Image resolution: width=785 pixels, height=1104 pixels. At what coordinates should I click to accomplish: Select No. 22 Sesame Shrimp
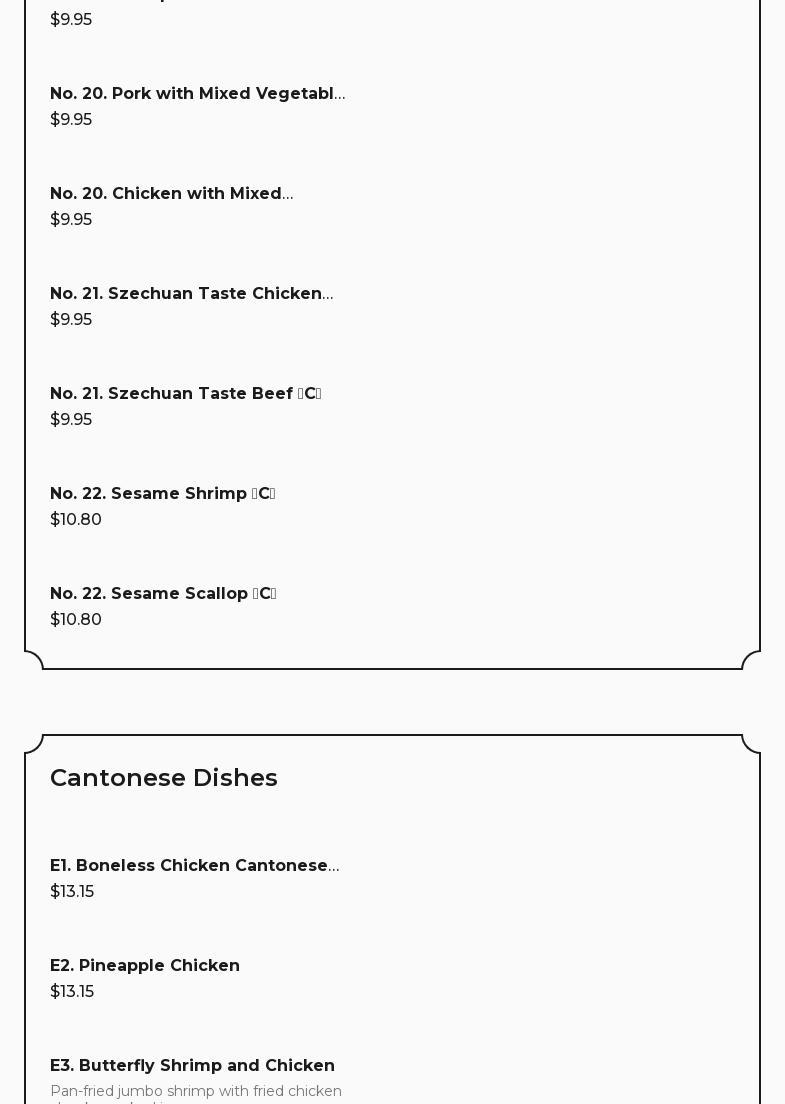tap(162, 494)
